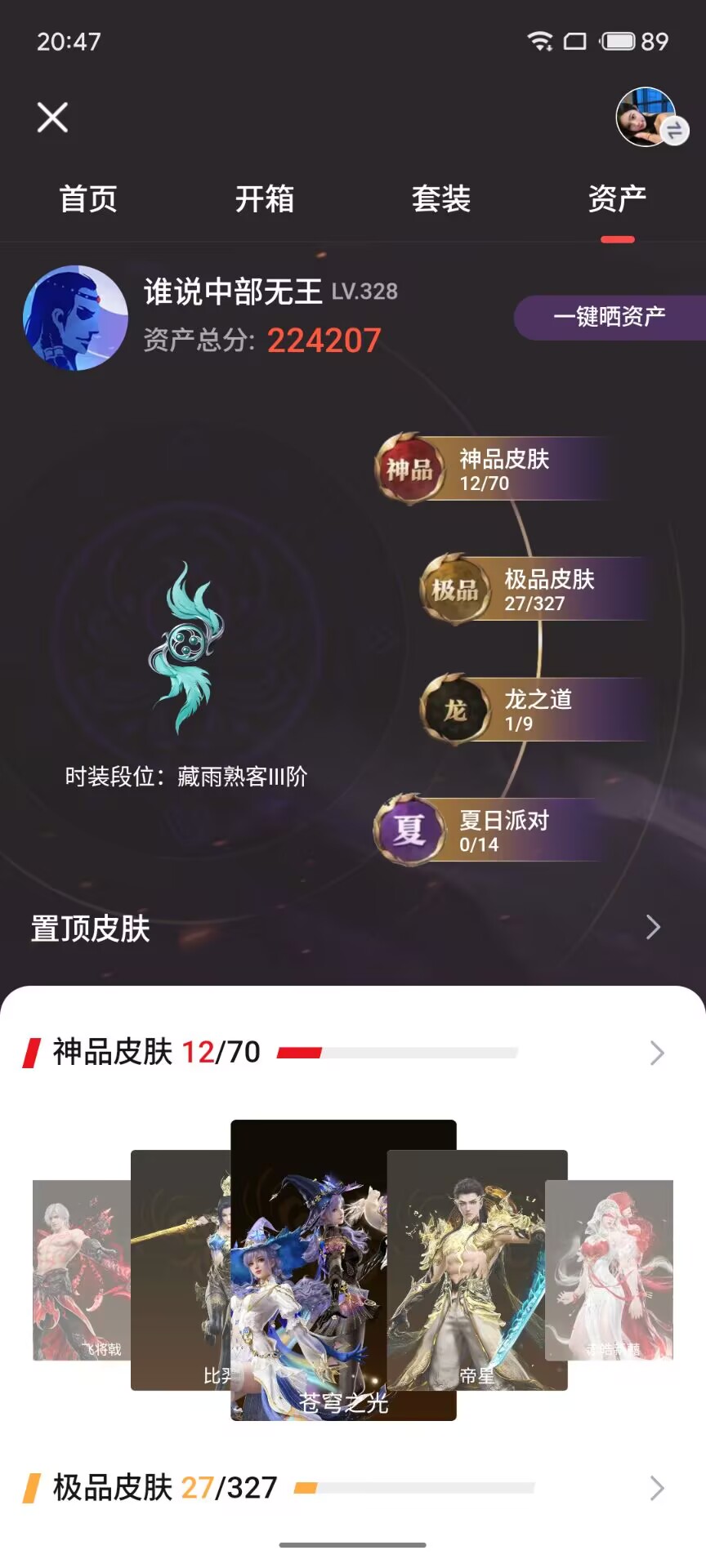
Task: Close the page with the X icon
Action: [x=52, y=118]
